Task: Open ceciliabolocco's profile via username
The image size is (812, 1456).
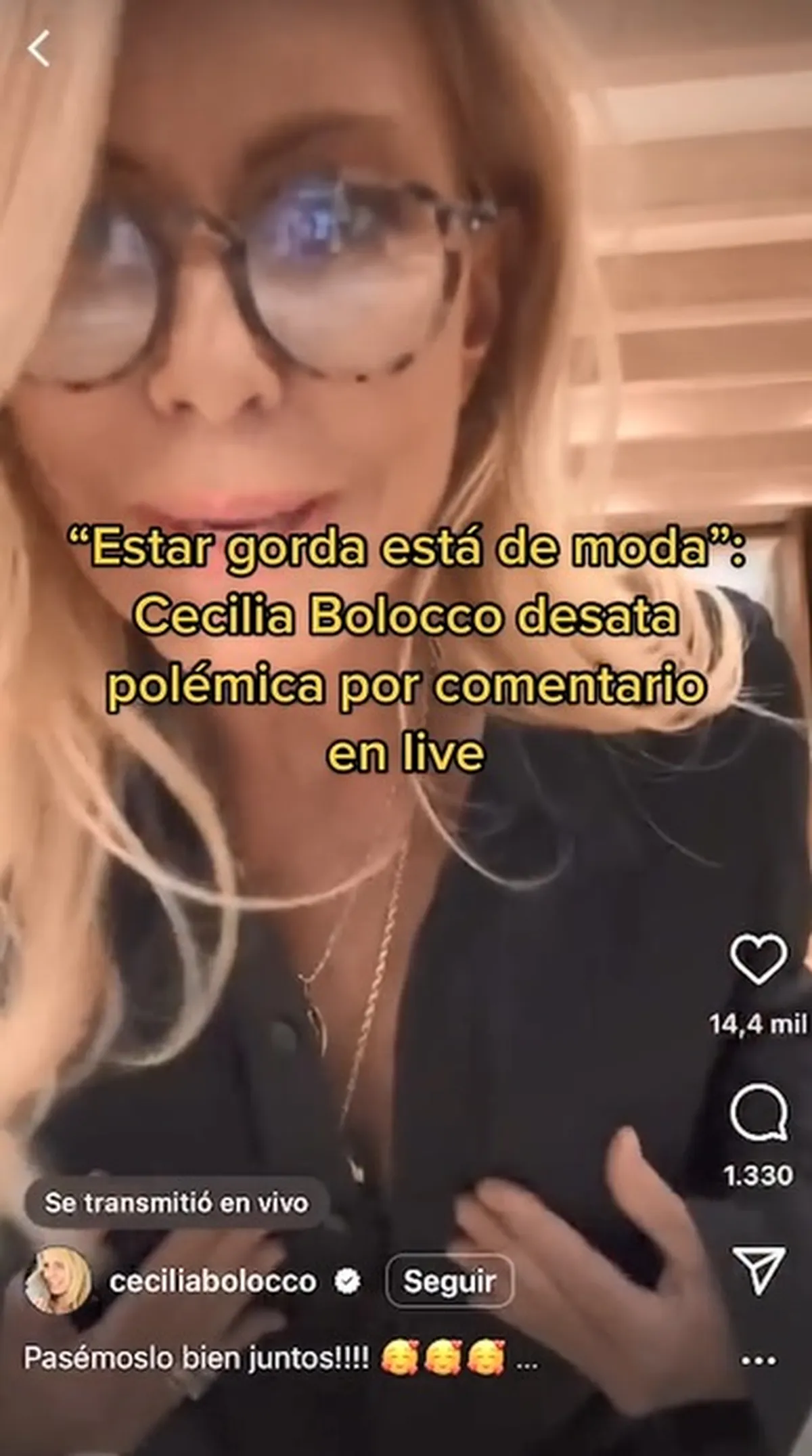Action: (212, 1281)
